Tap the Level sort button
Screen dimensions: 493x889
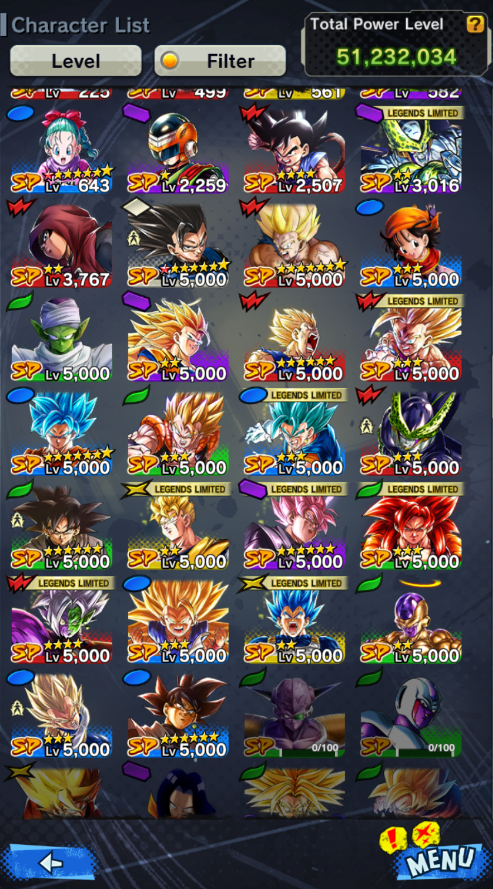click(x=75, y=61)
